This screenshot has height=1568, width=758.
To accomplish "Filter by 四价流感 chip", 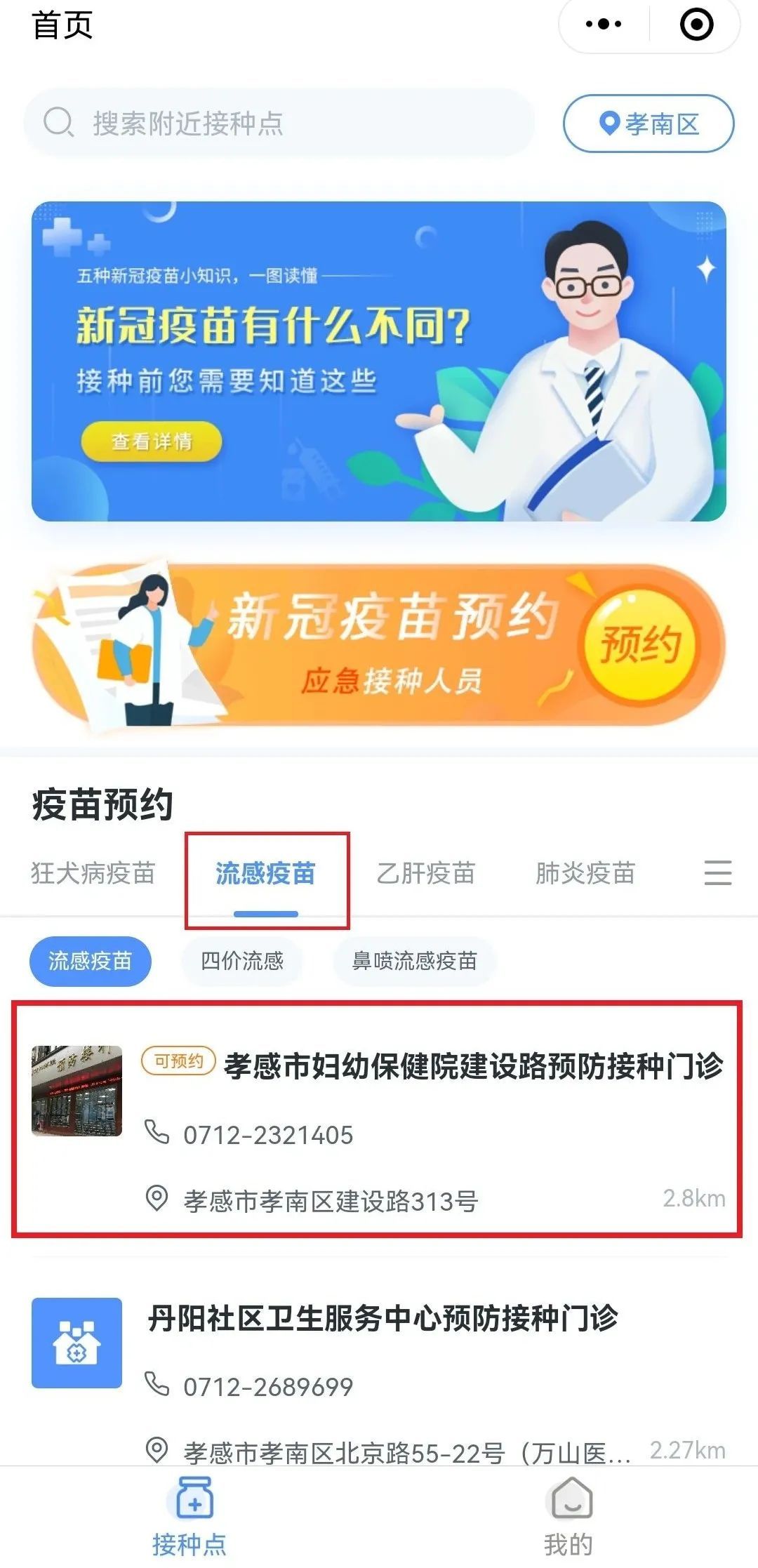I will tap(242, 960).
